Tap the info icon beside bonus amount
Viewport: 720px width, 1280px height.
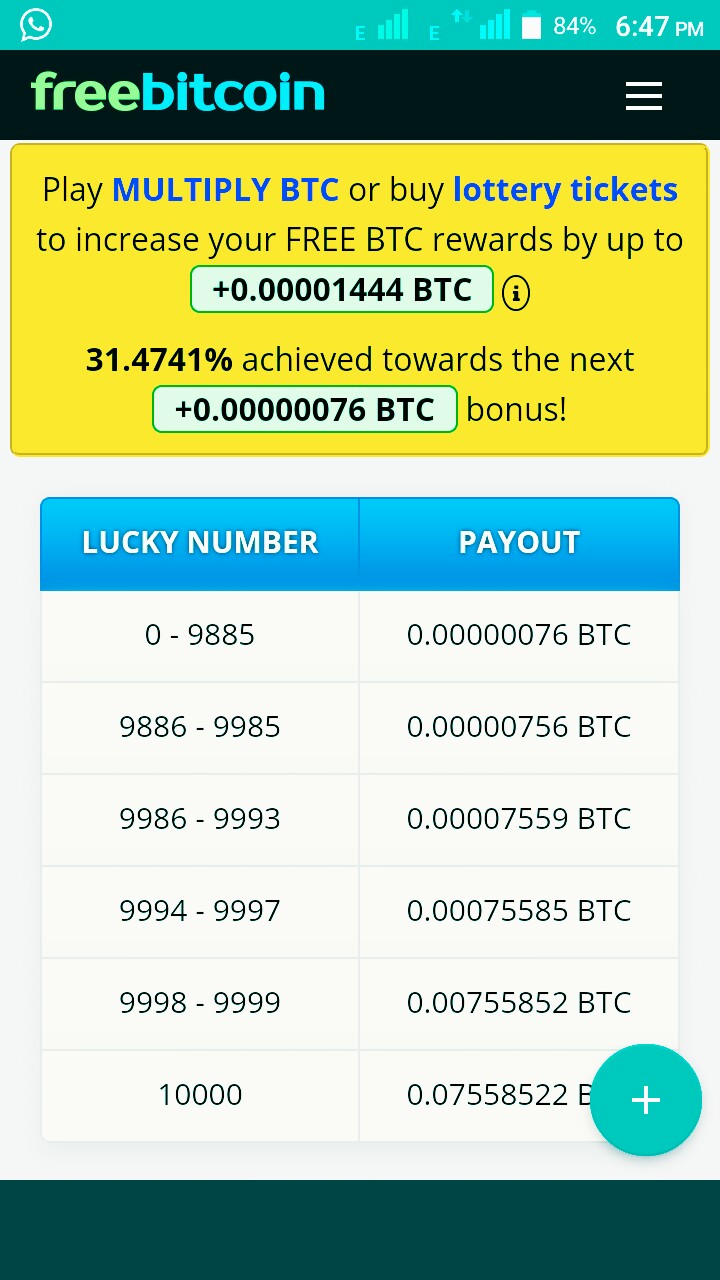515,293
